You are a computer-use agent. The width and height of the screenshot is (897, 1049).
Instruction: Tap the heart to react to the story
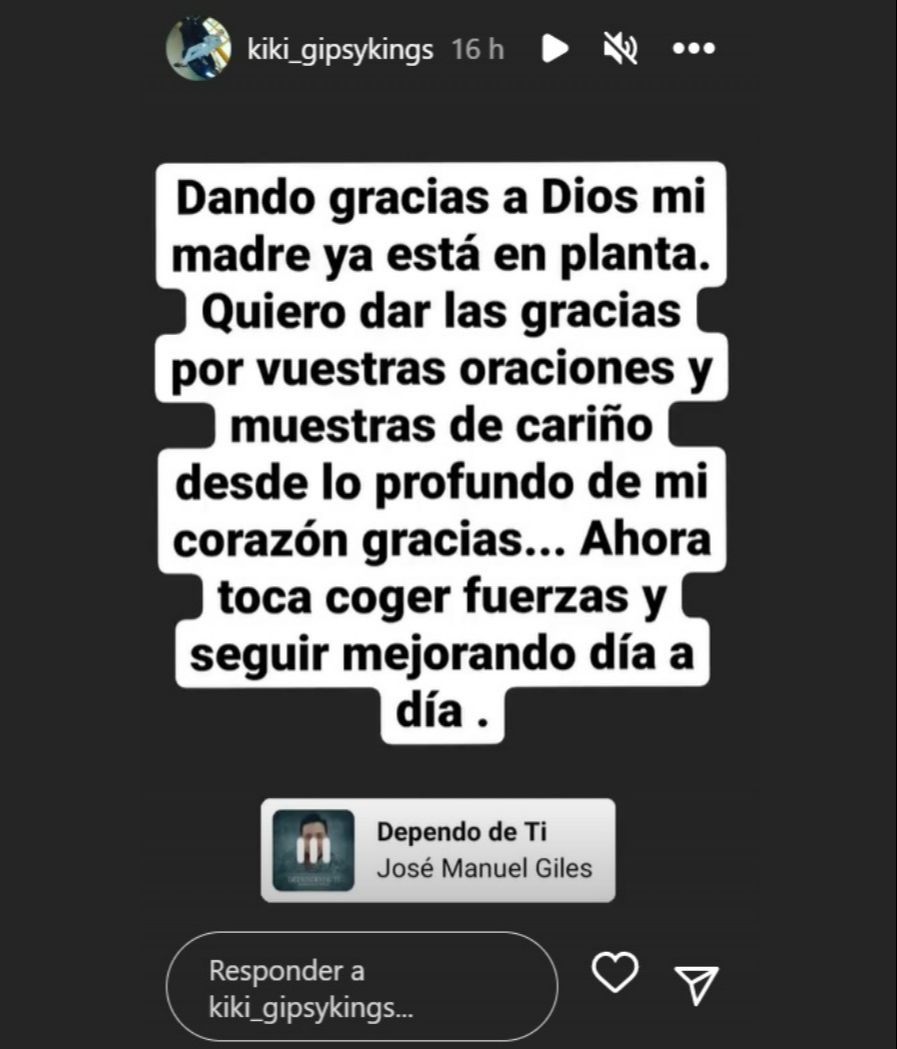615,971
